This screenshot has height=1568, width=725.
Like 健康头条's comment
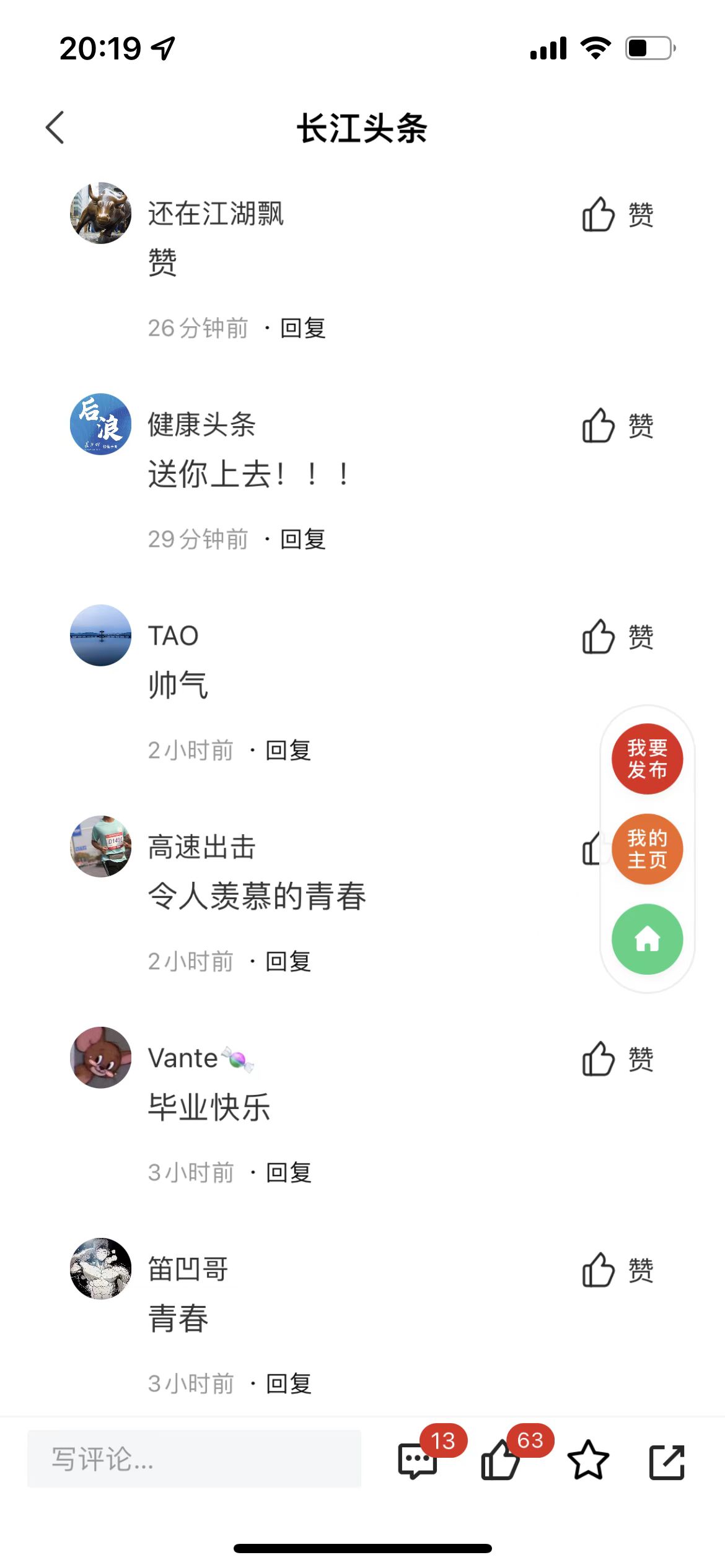click(x=617, y=426)
